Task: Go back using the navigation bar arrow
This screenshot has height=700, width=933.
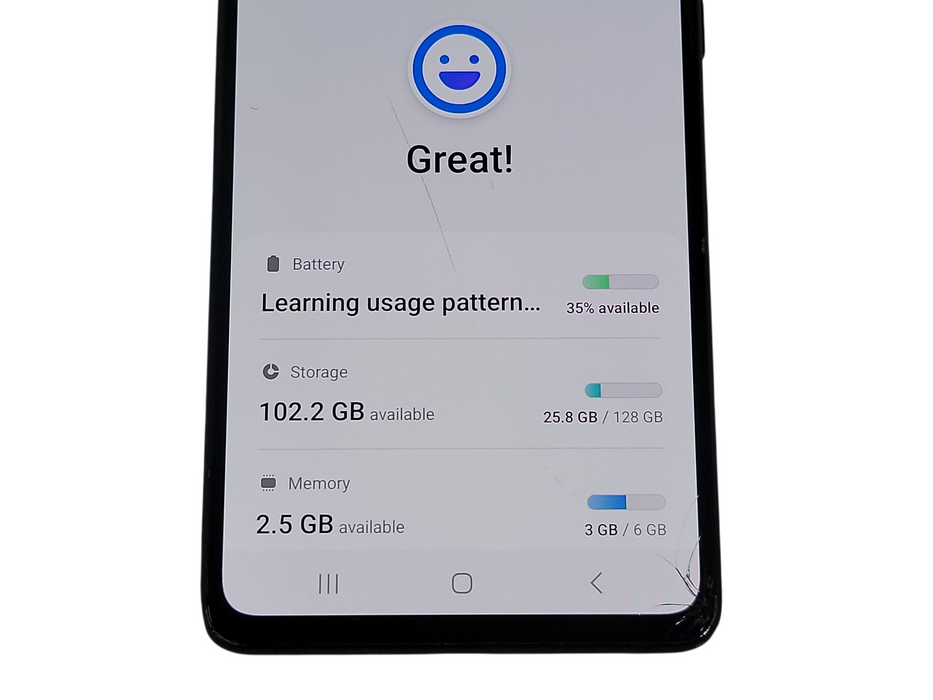Action: pos(596,583)
